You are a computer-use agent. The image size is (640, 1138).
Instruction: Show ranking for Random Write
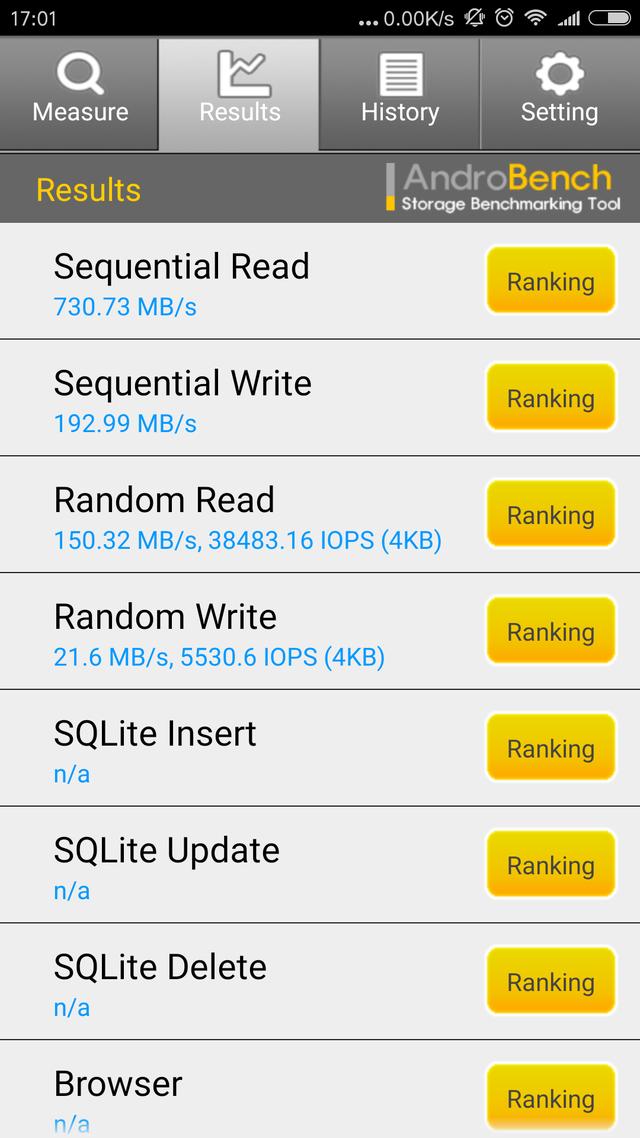(550, 632)
